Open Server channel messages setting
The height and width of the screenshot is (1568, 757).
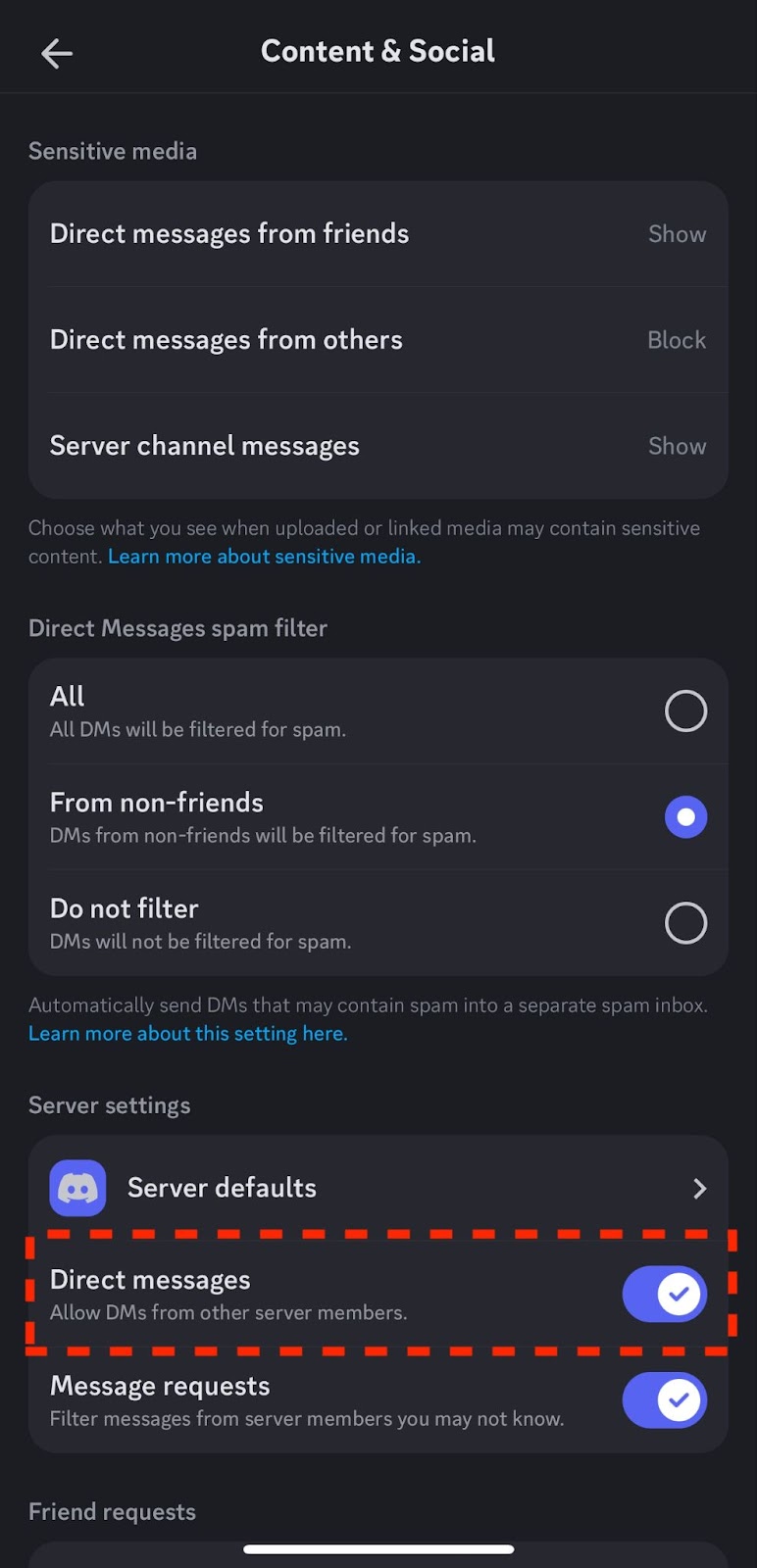click(x=378, y=446)
